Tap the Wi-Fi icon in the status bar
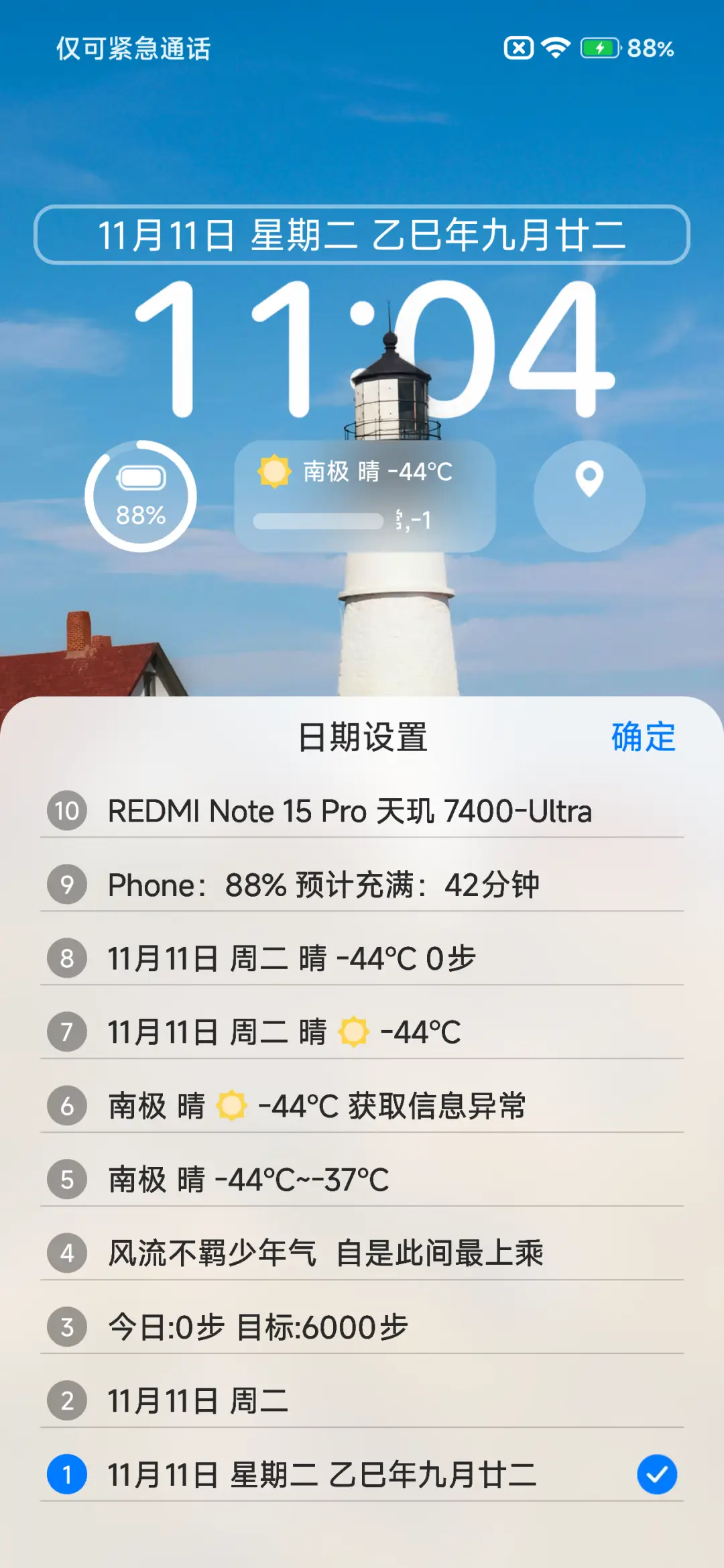This screenshot has width=724, height=1568. coord(554,48)
